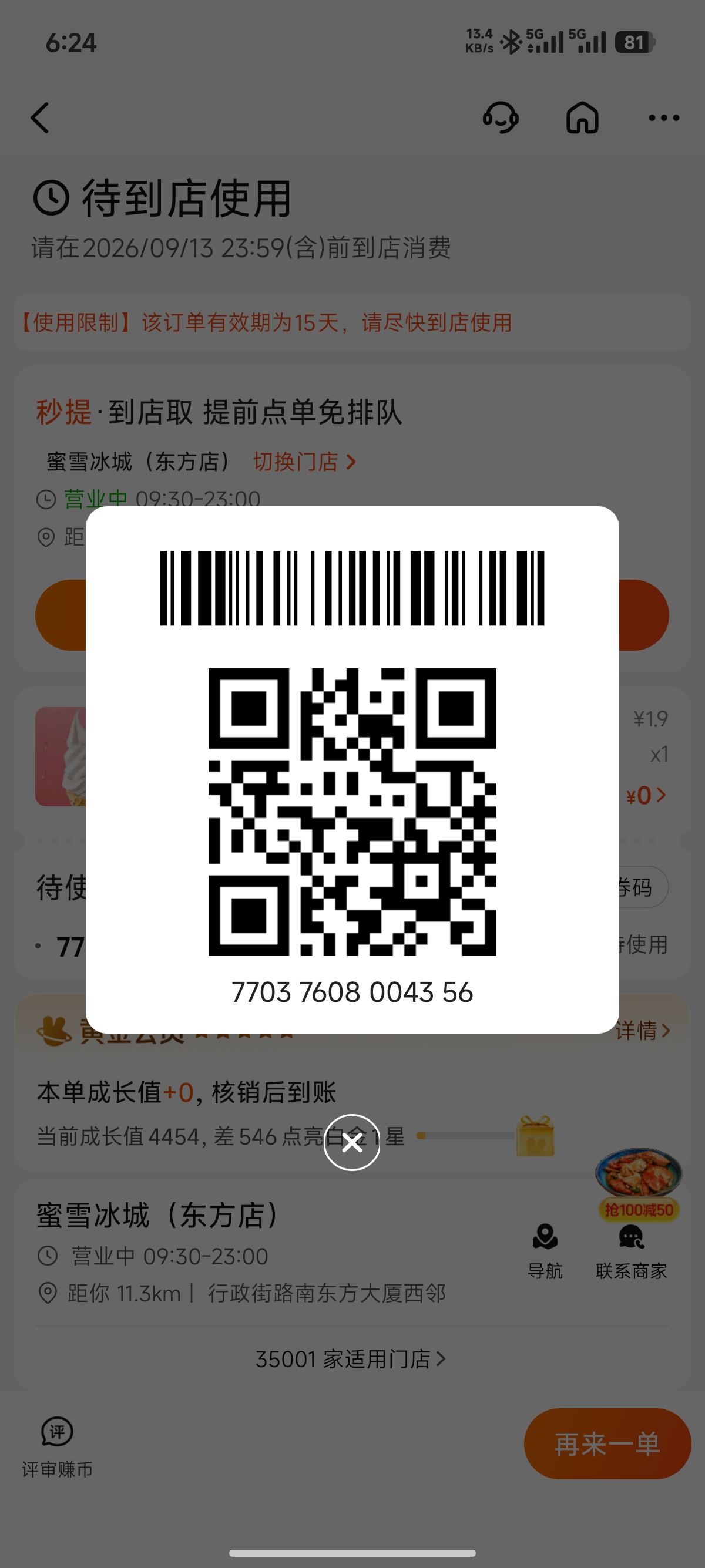Tap 导航 to navigate to store
705x1568 pixels.
545,1251
